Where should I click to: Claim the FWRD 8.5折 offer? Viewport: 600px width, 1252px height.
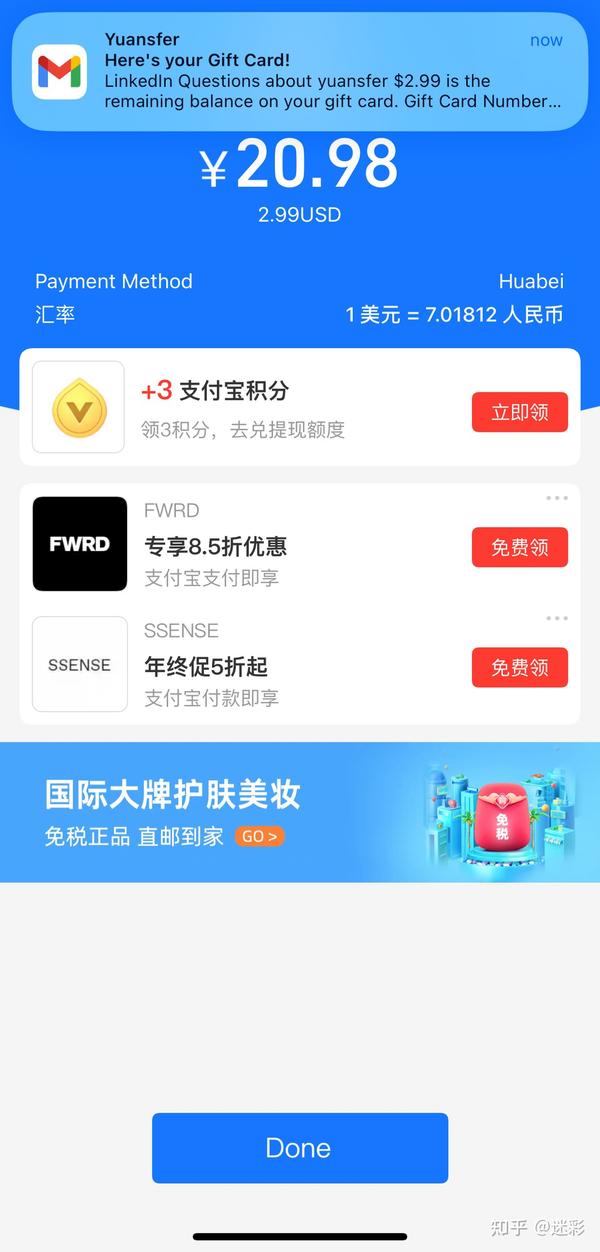pos(519,547)
